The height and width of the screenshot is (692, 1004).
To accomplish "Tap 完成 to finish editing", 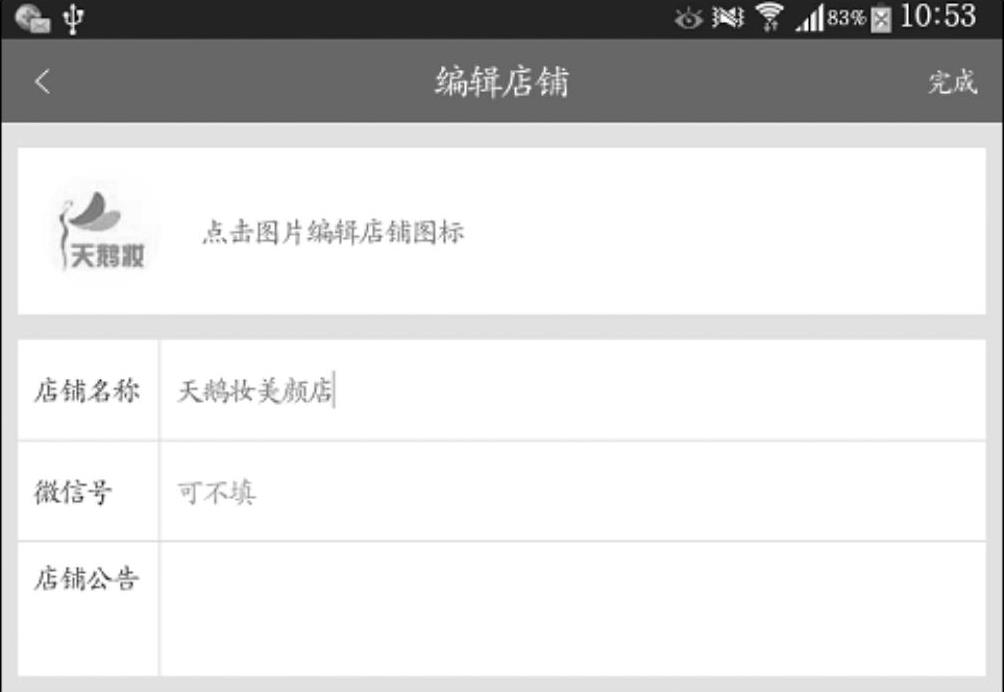I will point(951,82).
